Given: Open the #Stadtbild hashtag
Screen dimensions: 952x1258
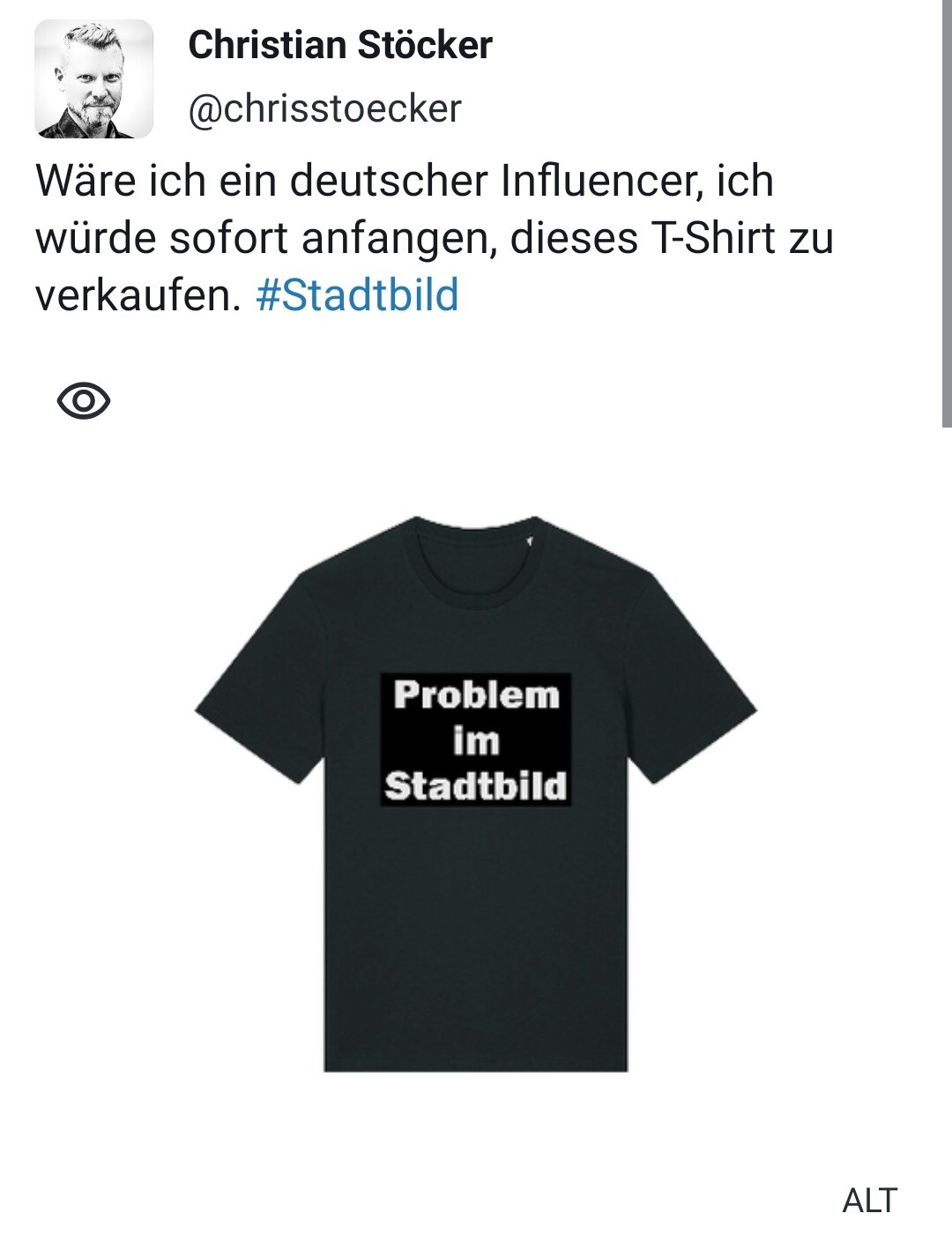Looking at the screenshot, I should pos(357,295).
